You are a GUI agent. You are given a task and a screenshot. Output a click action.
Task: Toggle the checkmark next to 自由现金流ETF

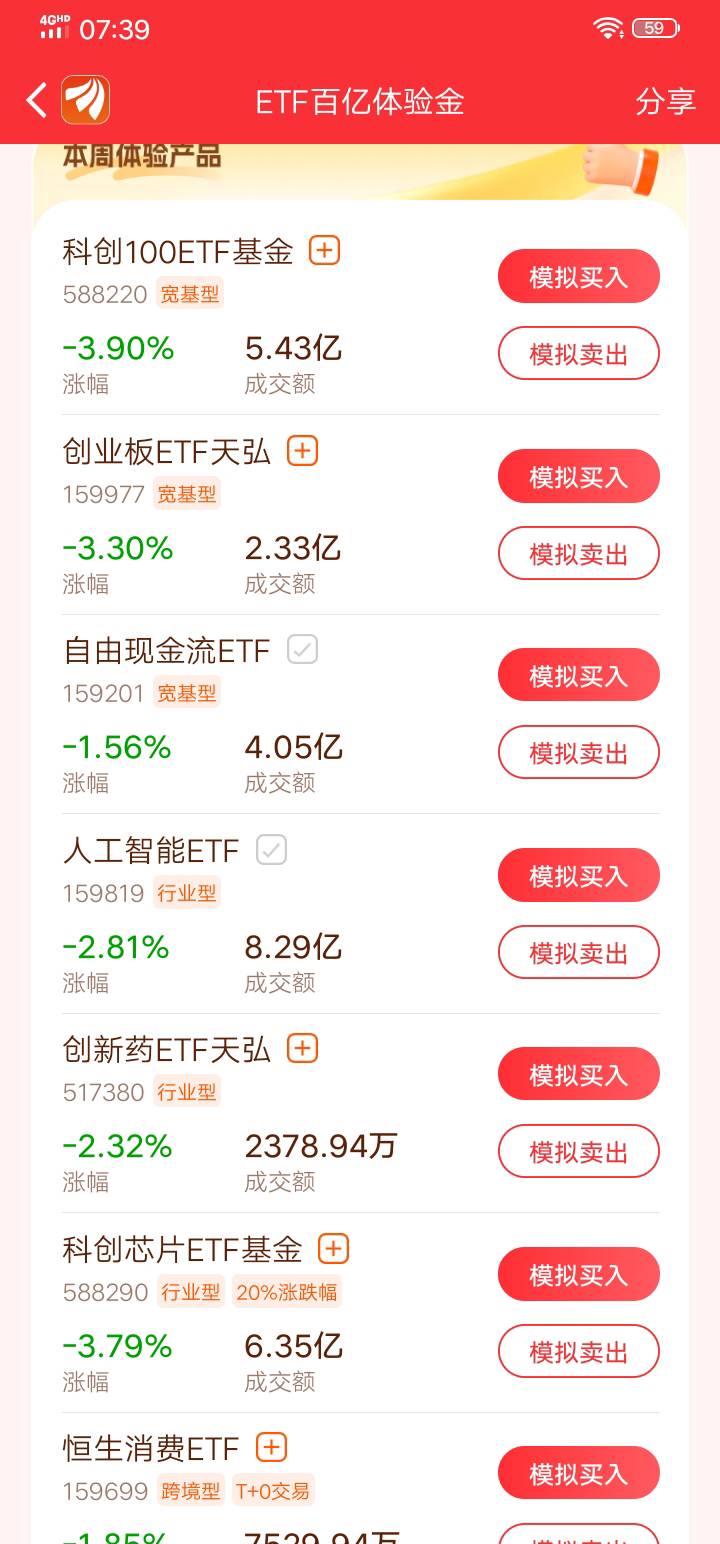(302, 650)
